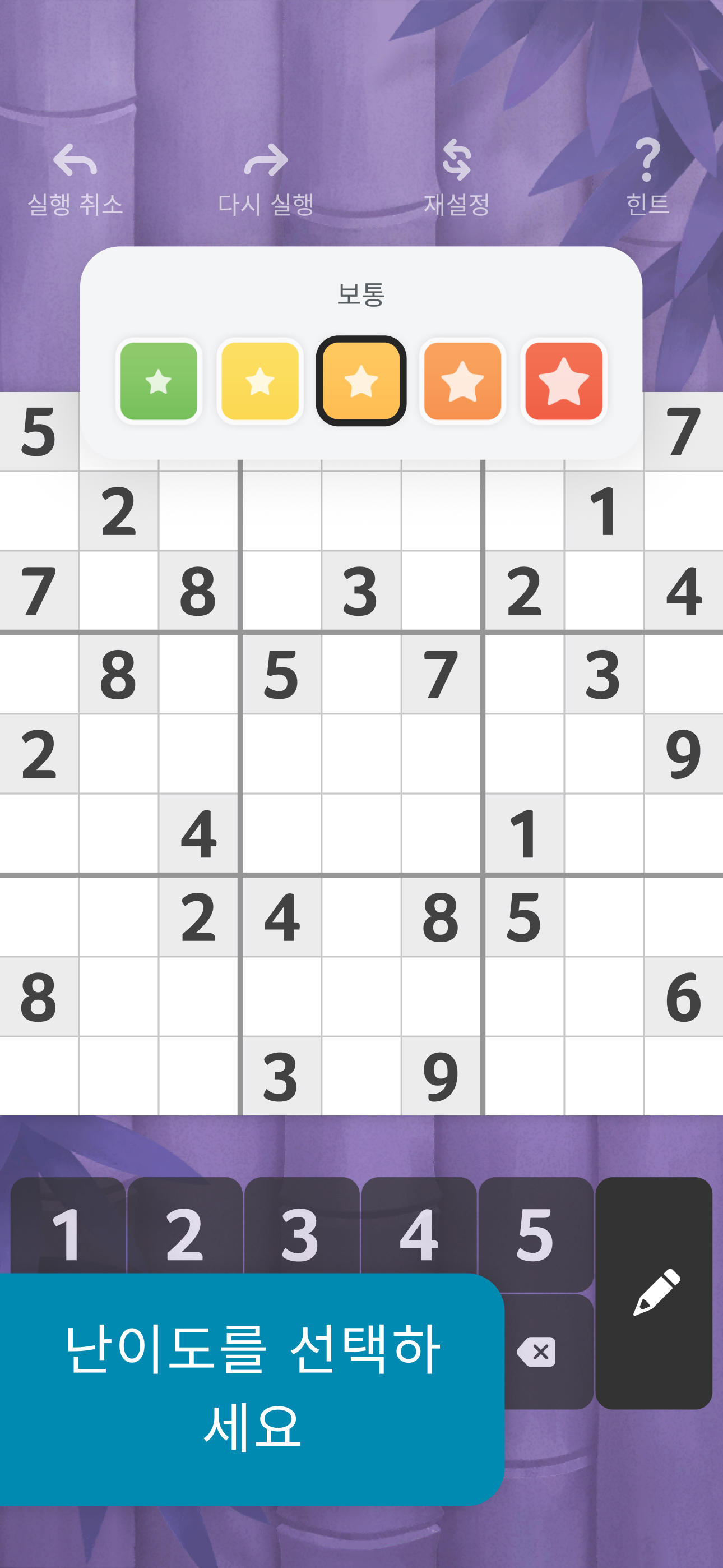Toggle the pencil notes mode
The image size is (723, 1568).
click(654, 1293)
